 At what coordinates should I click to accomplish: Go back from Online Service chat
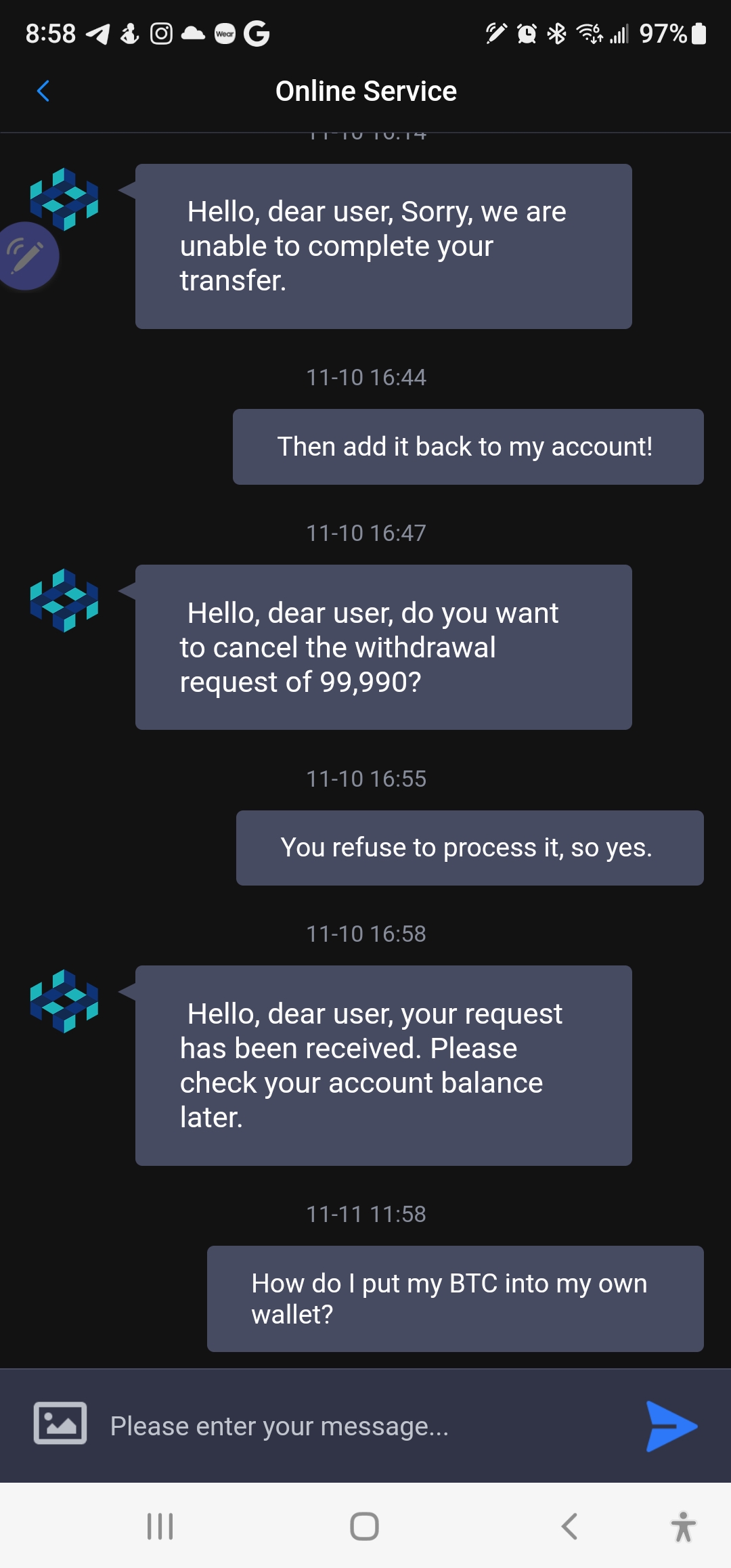[43, 91]
